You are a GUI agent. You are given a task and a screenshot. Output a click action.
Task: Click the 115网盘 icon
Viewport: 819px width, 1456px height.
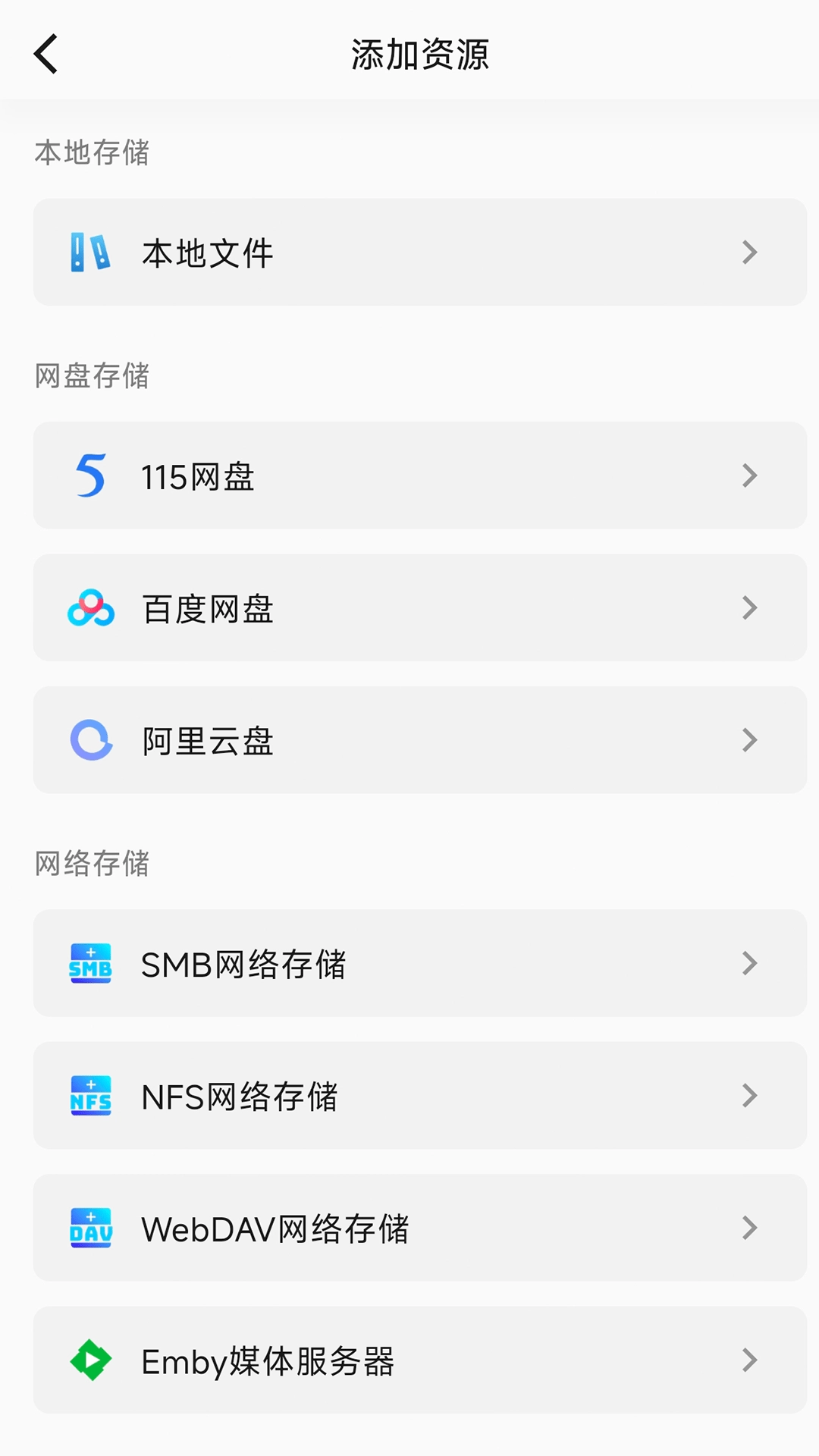pos(90,475)
